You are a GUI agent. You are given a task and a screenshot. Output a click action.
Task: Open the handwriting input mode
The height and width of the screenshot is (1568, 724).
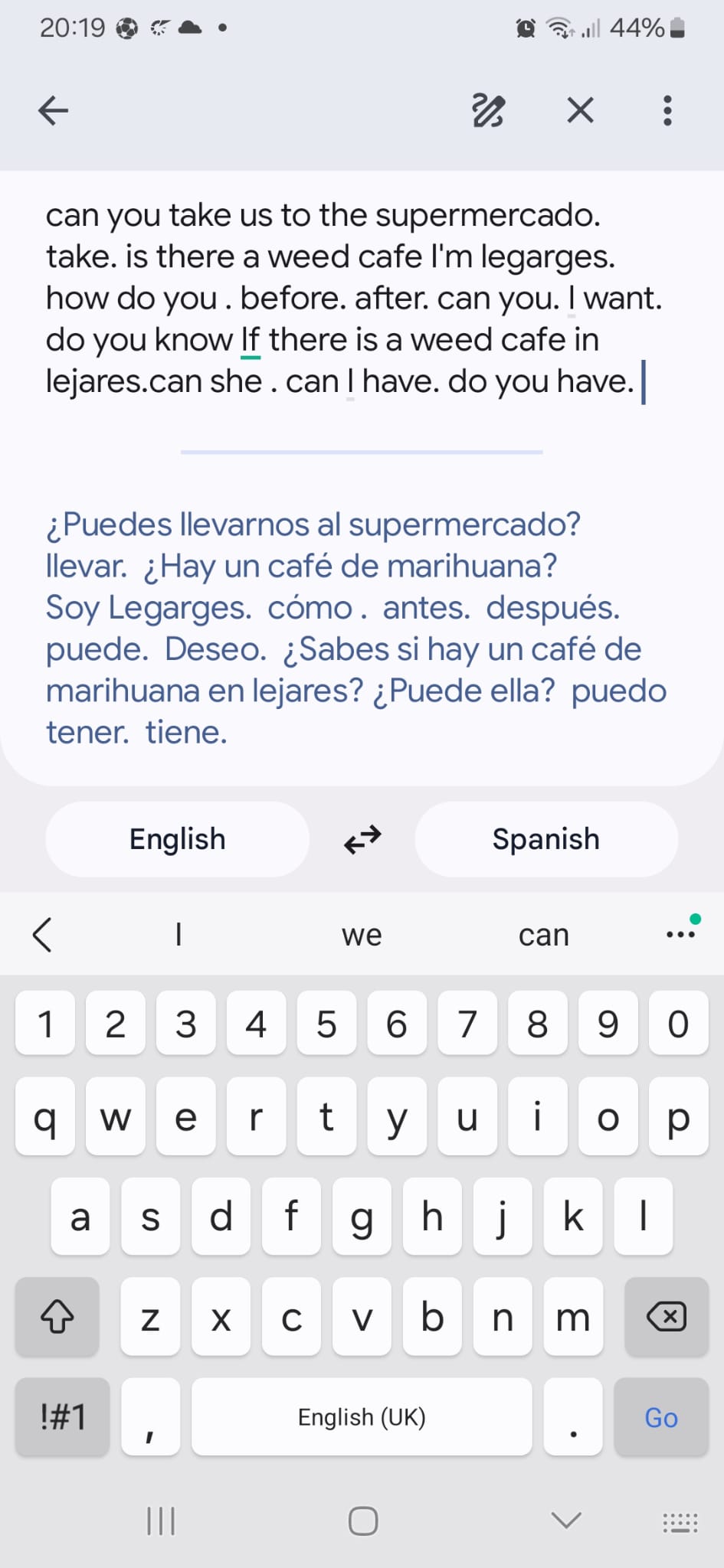488,110
